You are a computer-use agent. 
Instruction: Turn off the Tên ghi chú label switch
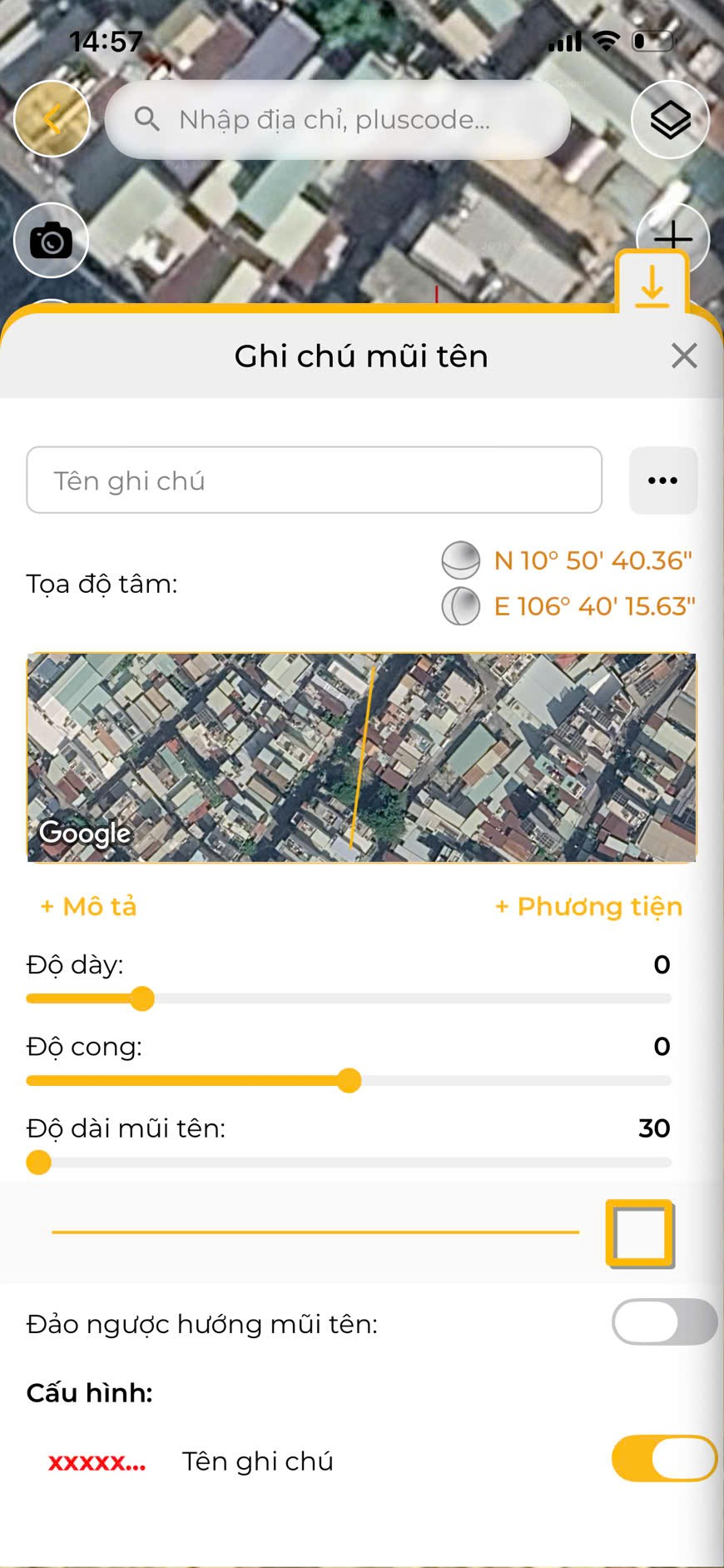(663, 1458)
